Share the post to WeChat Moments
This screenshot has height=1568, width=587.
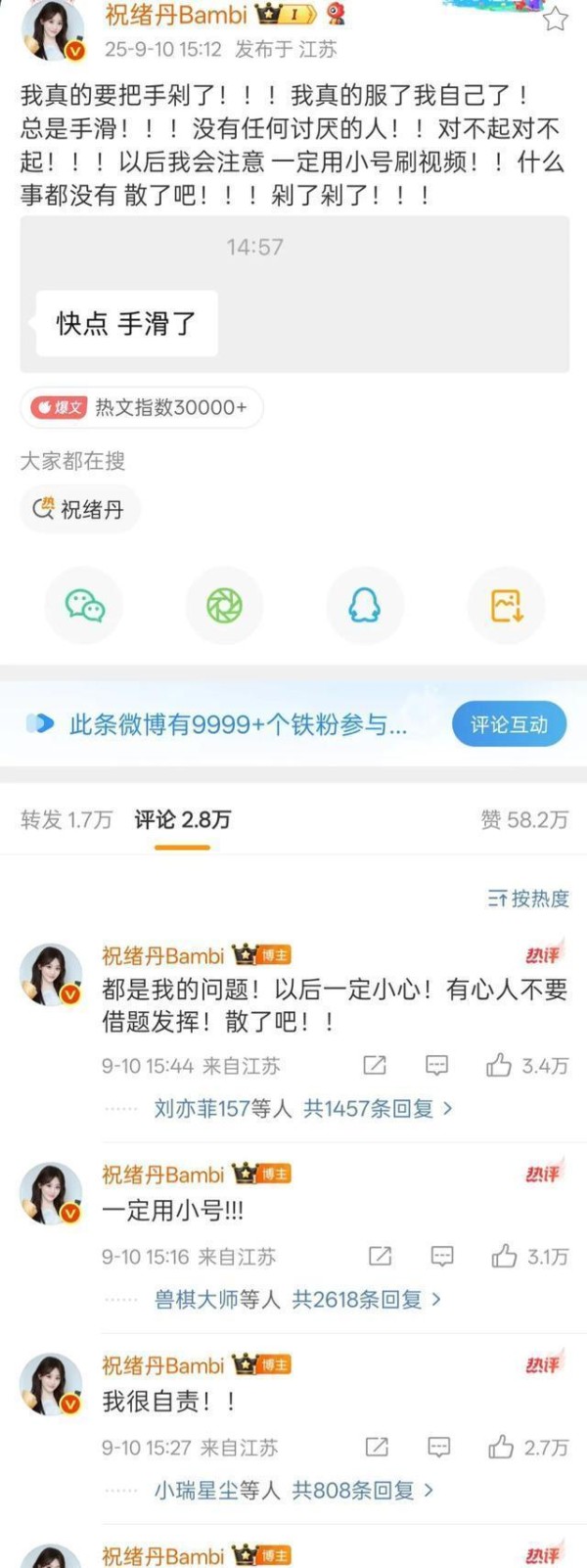[x=224, y=606]
